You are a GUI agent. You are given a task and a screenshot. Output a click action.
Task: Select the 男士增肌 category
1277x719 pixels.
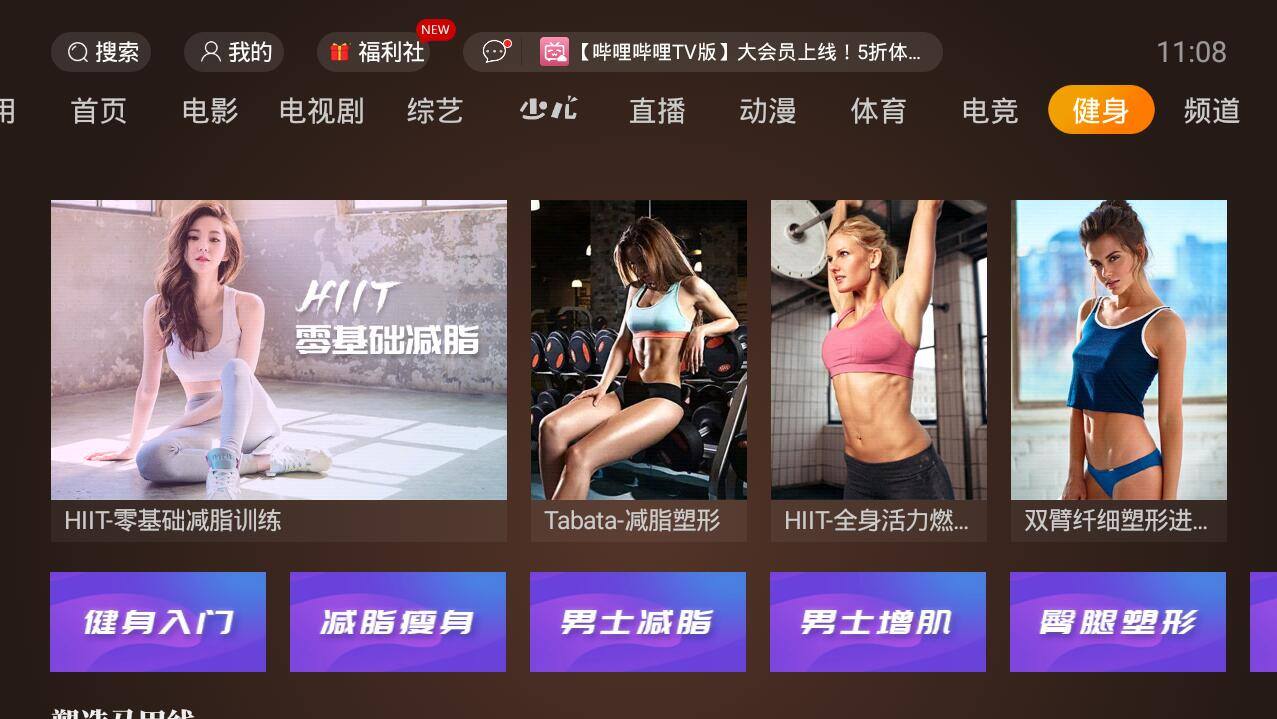tap(877, 622)
